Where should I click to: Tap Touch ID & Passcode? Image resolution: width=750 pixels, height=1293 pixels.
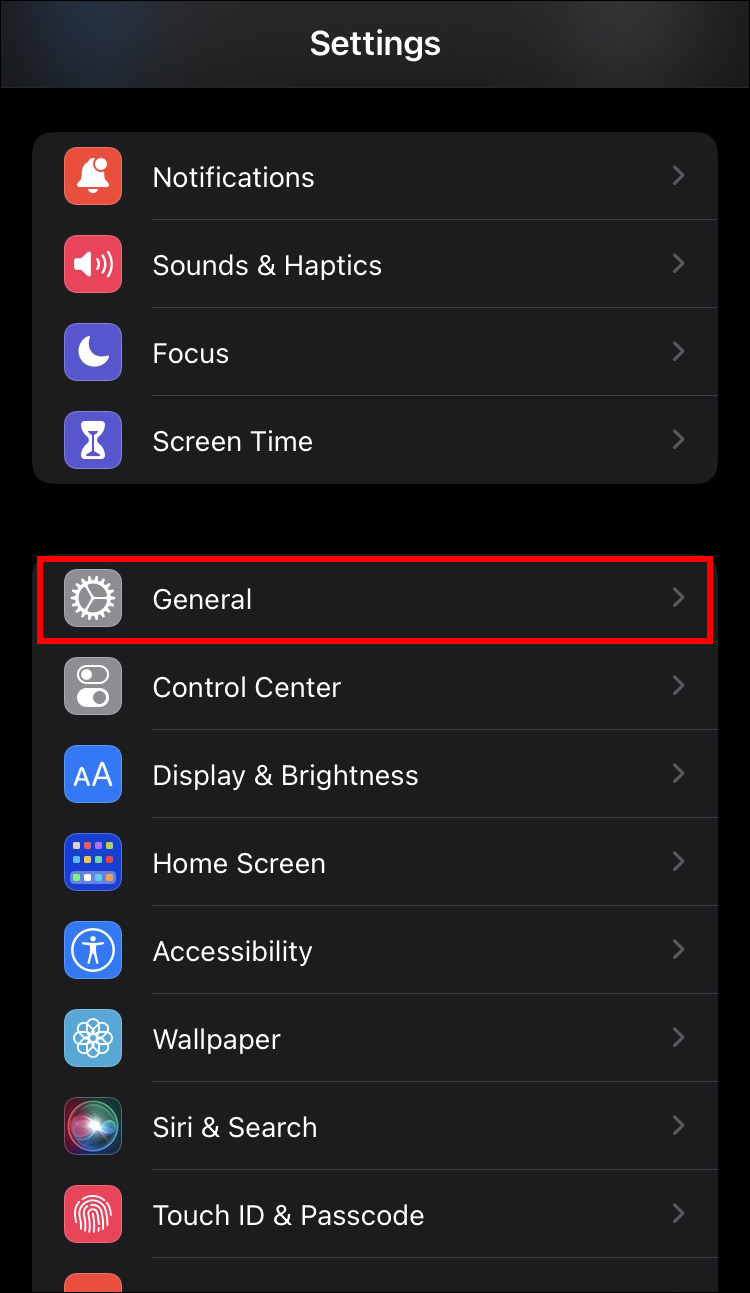375,1215
